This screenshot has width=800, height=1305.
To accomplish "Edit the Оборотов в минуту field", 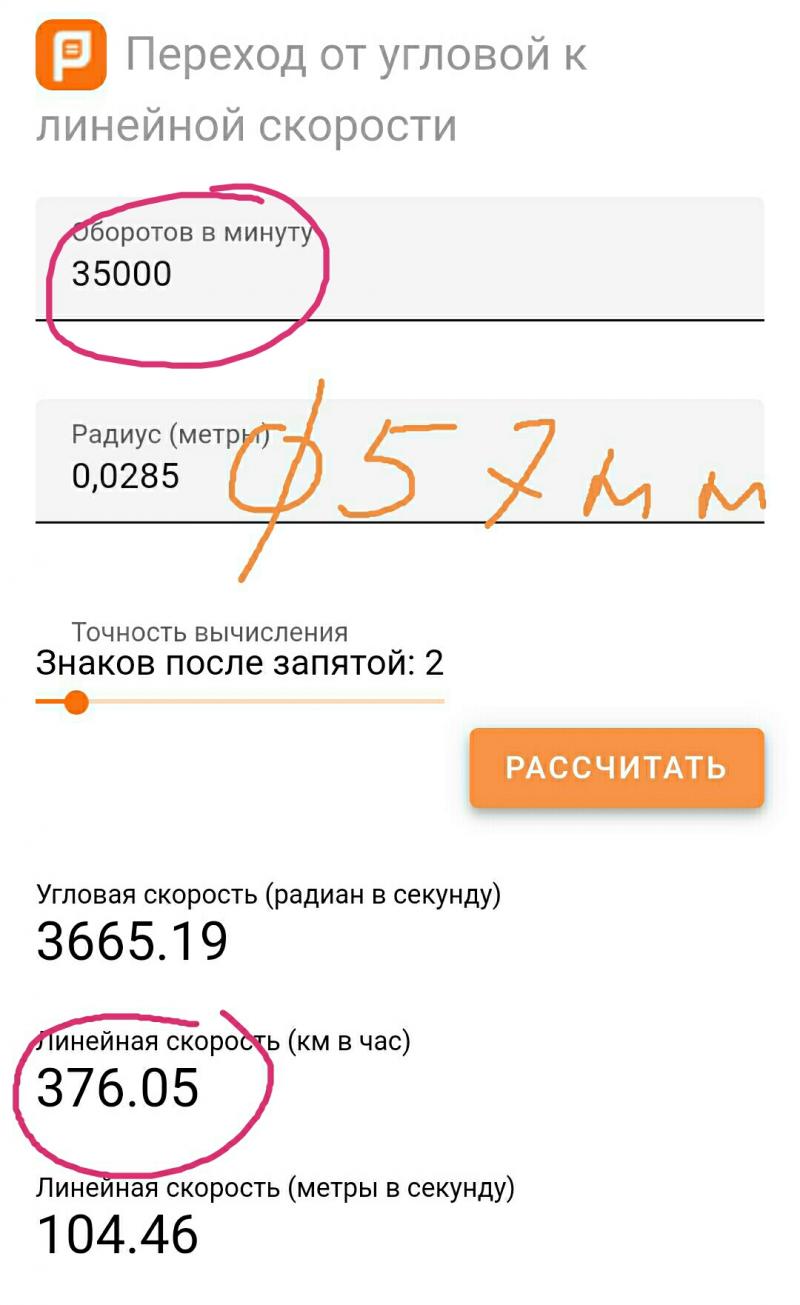I will pos(400,273).
